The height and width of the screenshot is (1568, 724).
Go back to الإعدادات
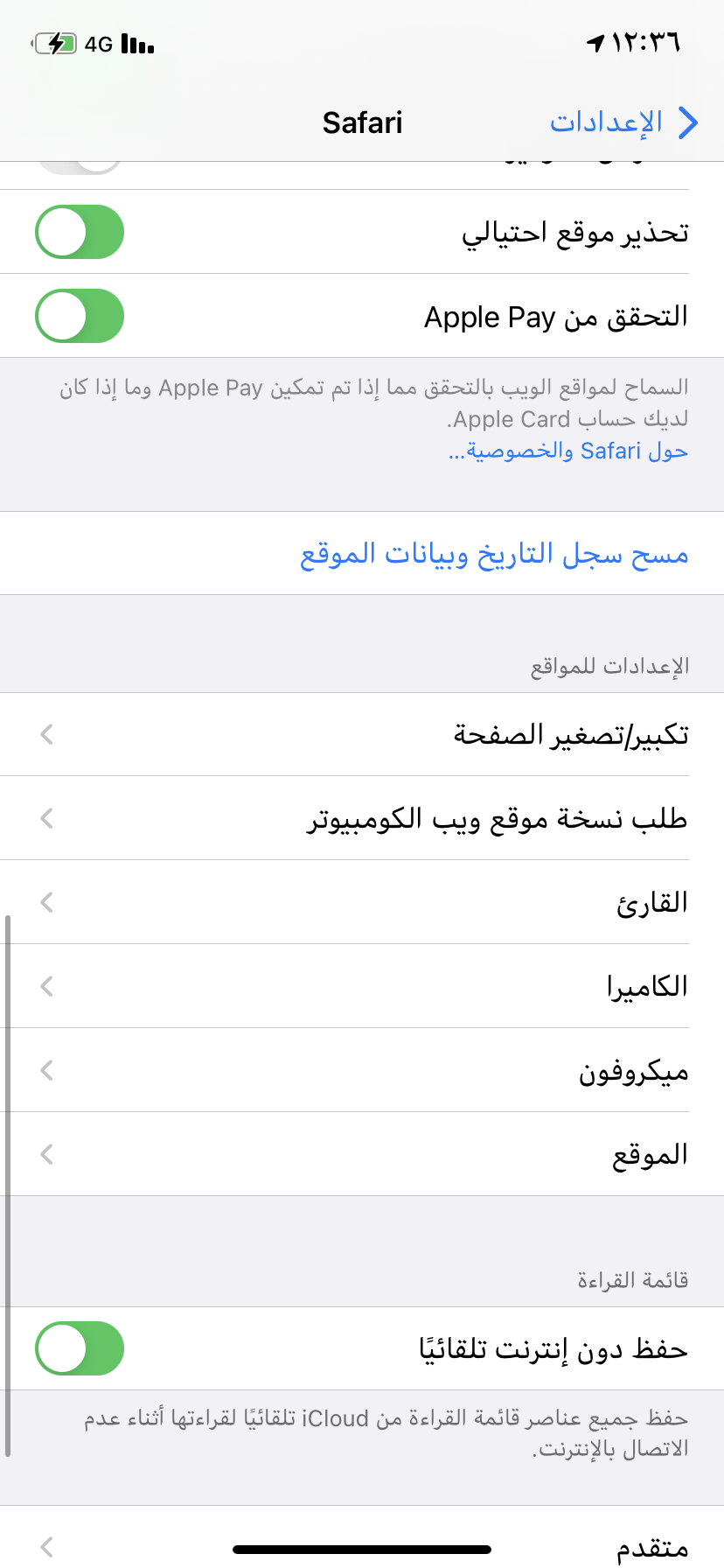tap(623, 122)
